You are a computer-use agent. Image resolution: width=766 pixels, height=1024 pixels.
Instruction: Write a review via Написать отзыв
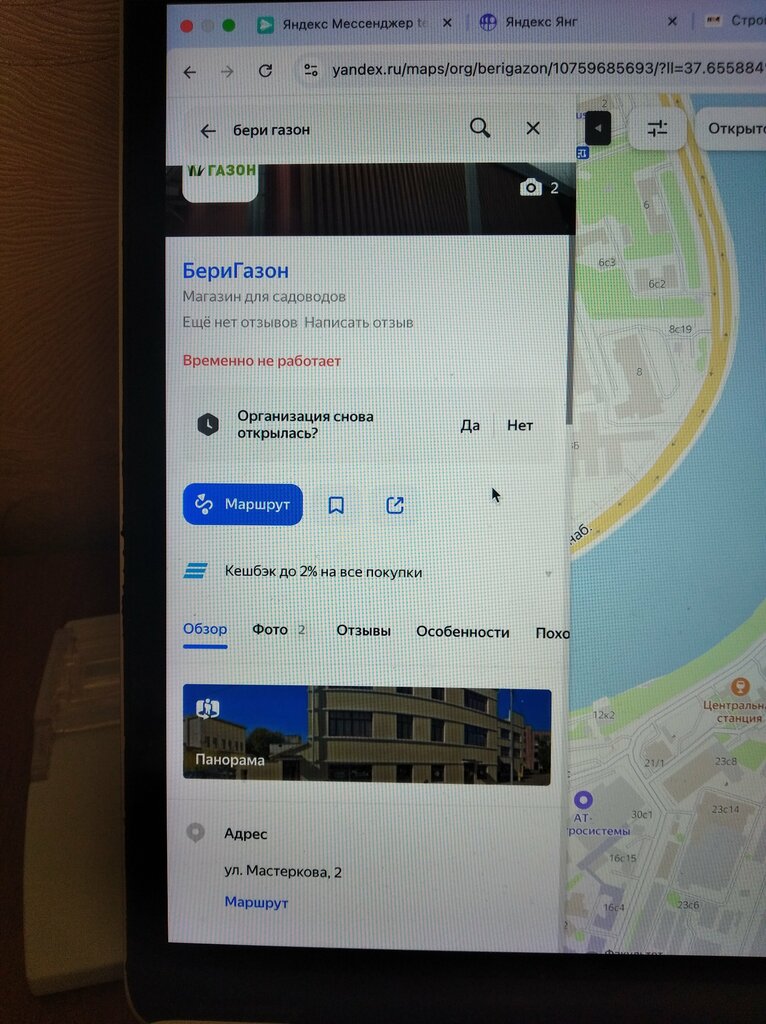358,323
